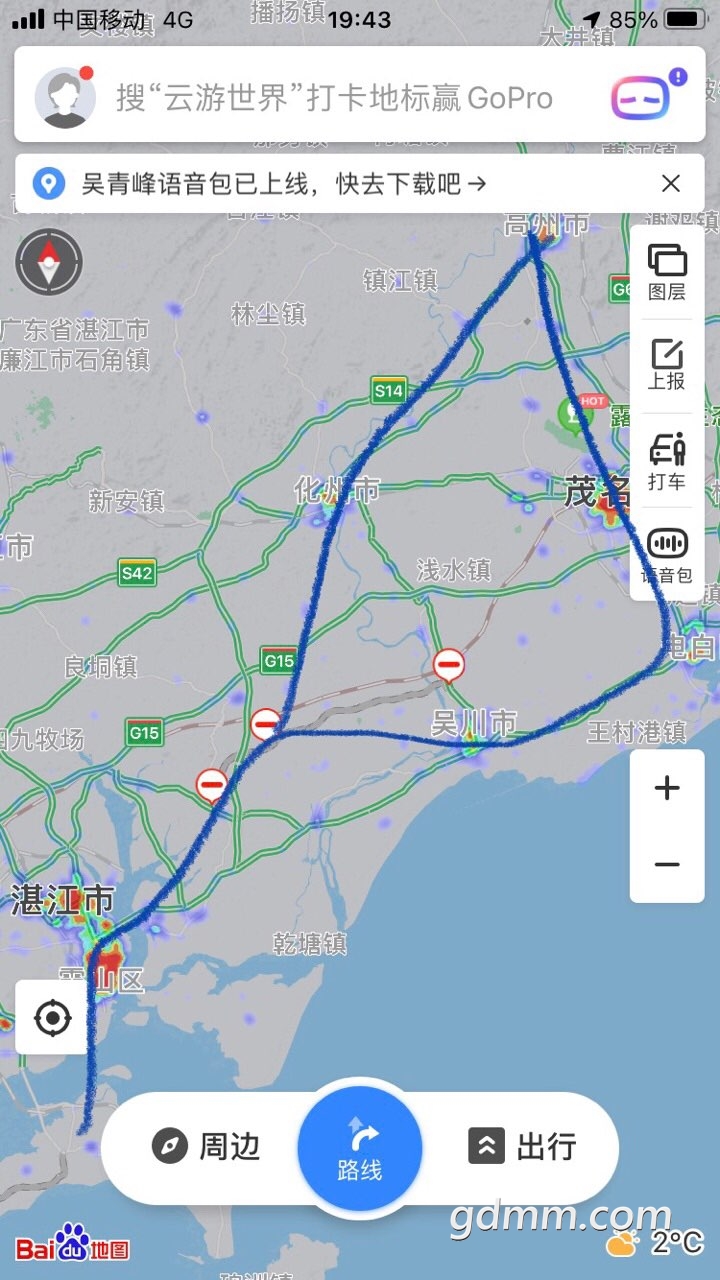
Task: Tap the 路线 route button
Action: [x=360, y=1147]
